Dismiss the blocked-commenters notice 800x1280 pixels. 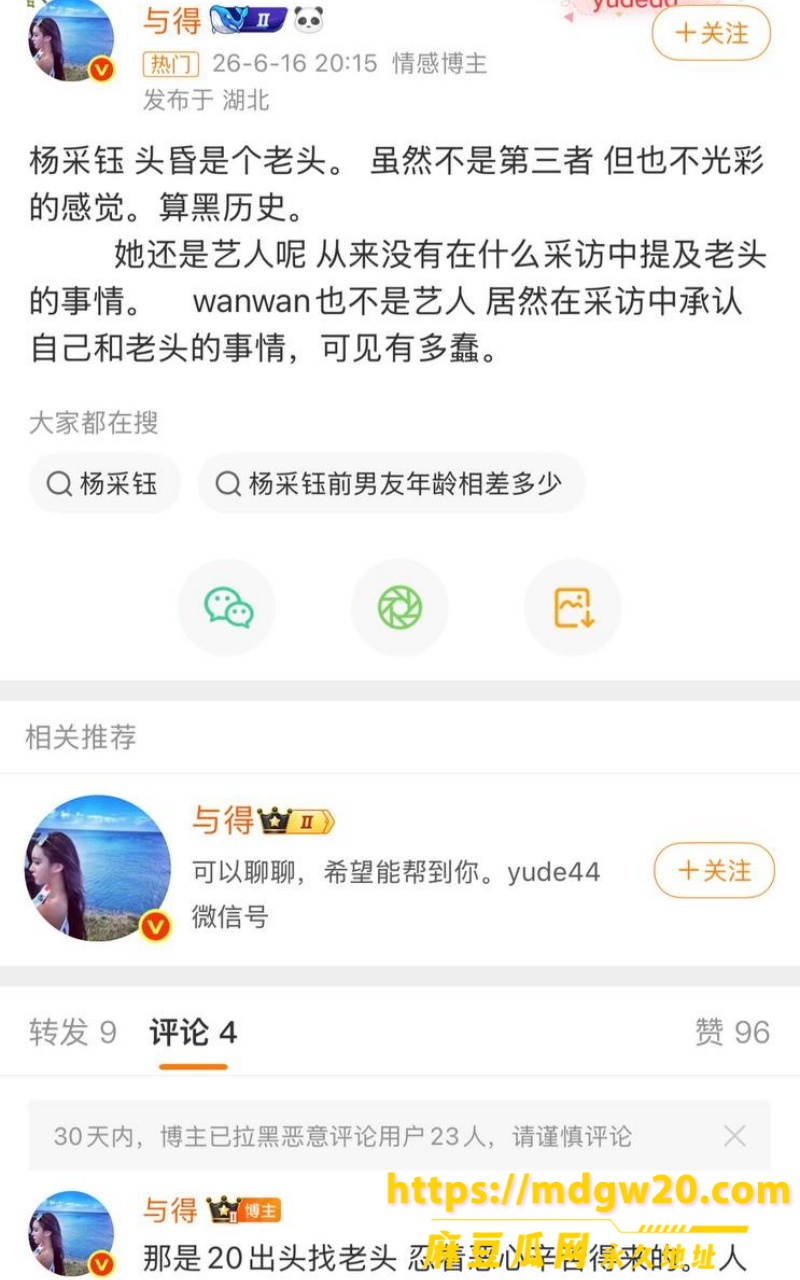(x=735, y=1136)
